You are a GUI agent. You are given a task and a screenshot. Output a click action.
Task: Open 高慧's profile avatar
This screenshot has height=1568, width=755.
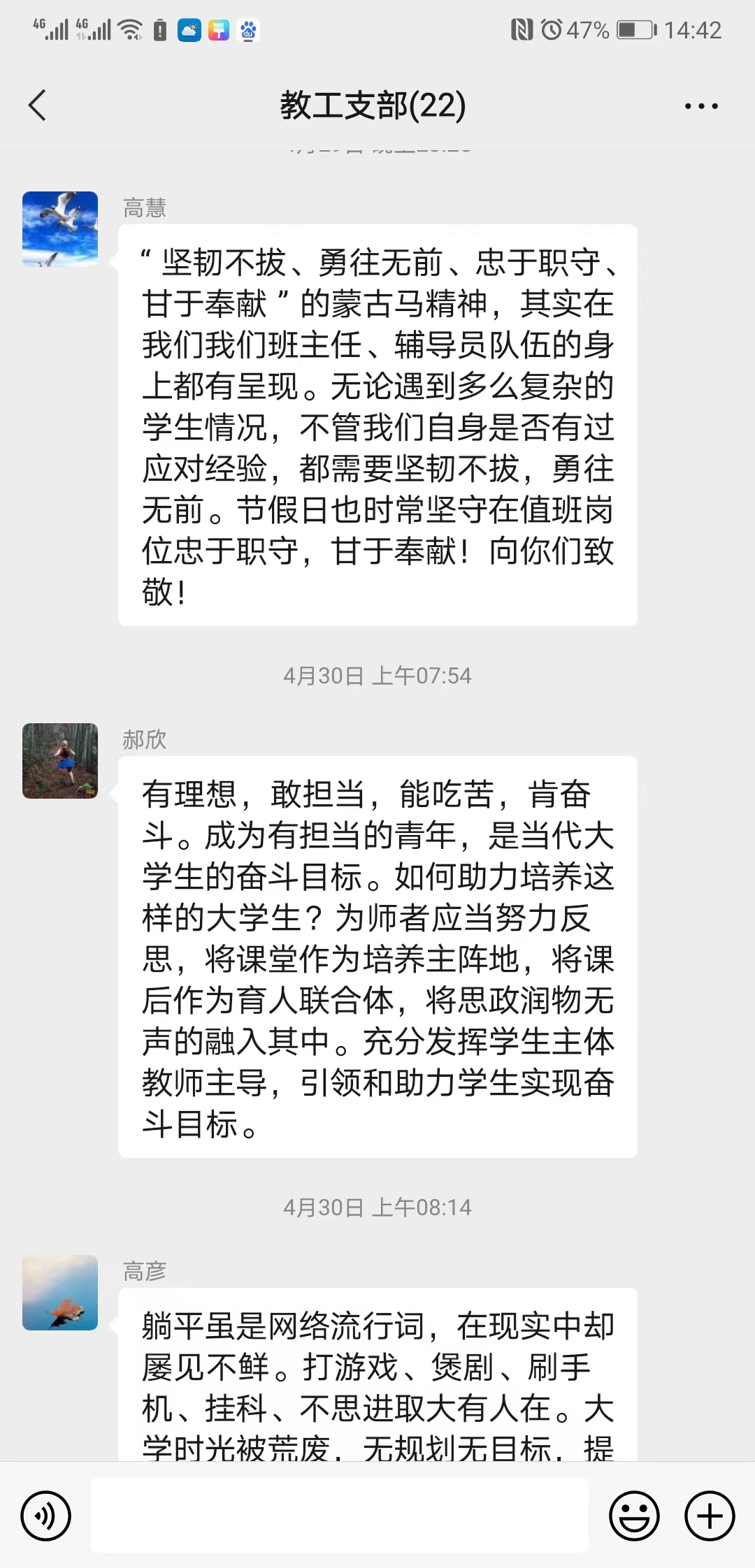pos(60,229)
